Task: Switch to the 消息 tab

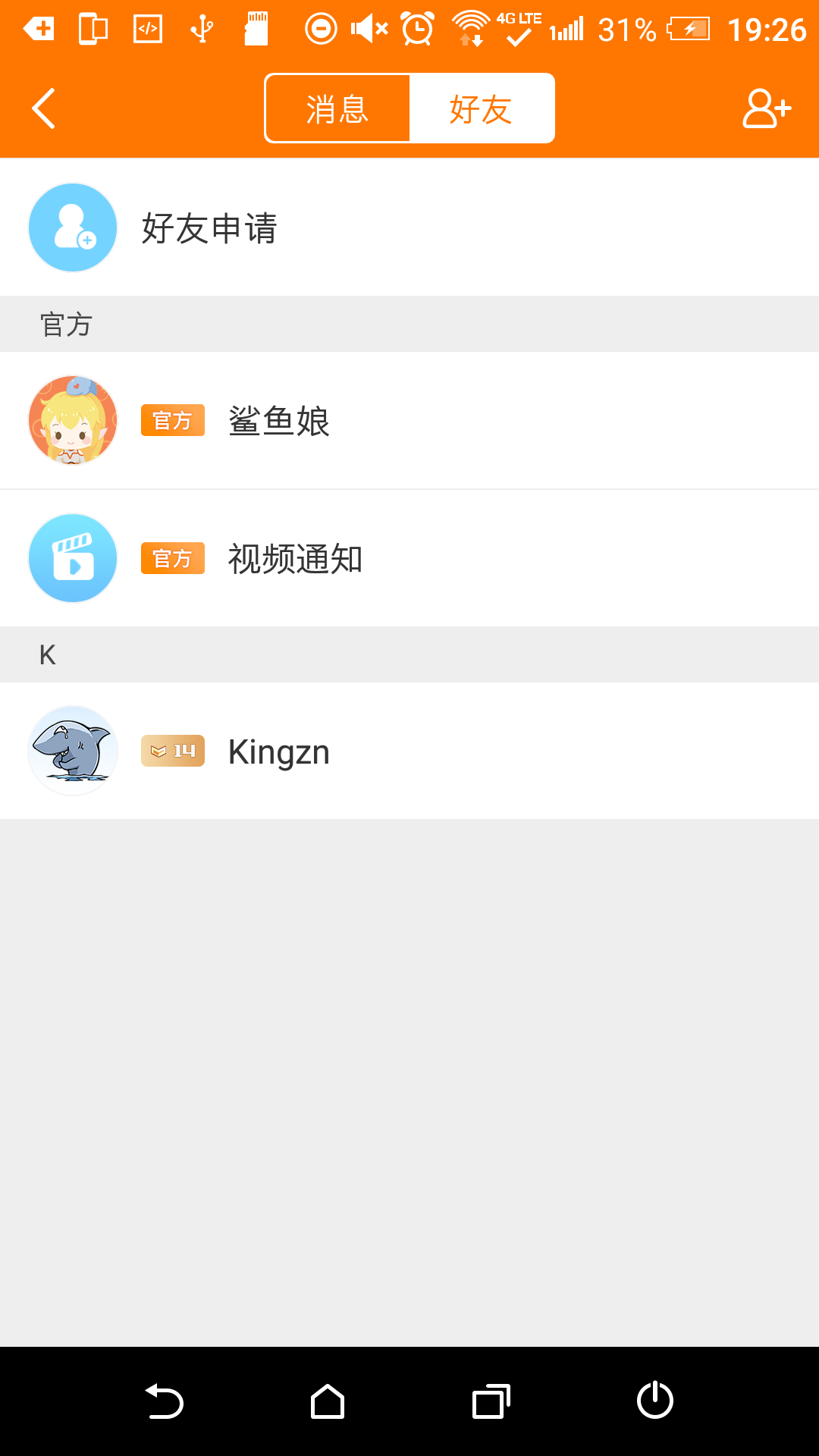Action: (x=337, y=108)
